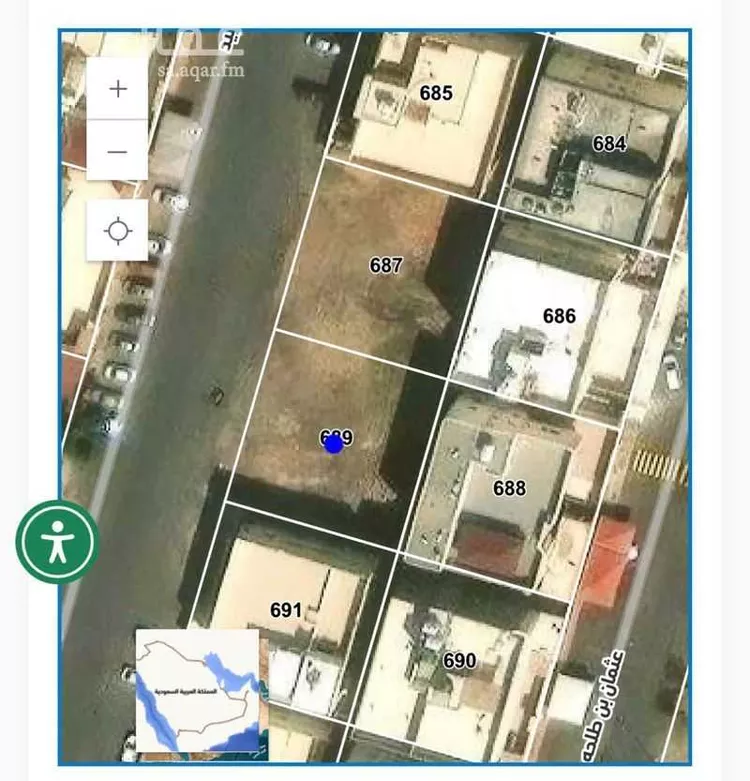Zoom in on the map
This screenshot has height=781, width=750.
point(118,89)
